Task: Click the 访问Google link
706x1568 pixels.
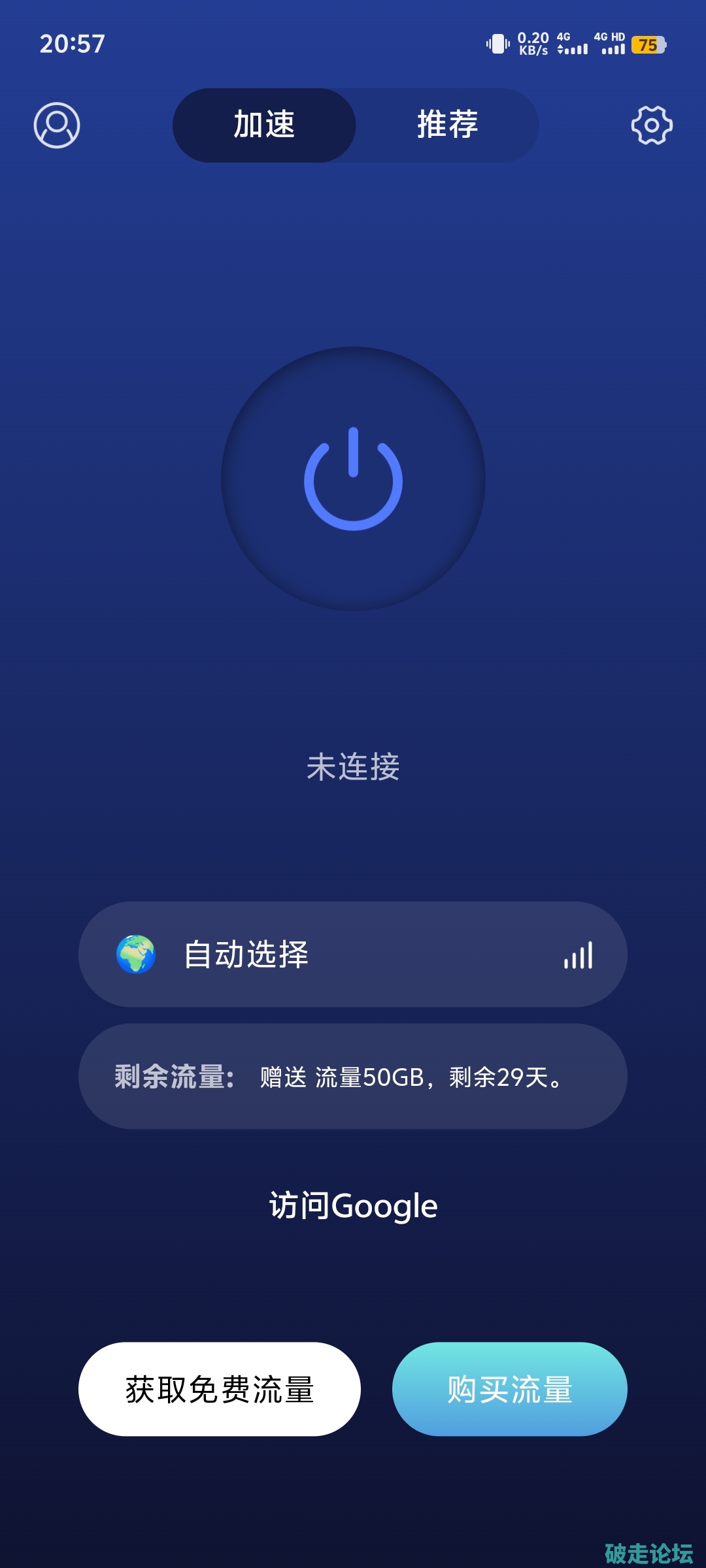Action: [x=353, y=1205]
